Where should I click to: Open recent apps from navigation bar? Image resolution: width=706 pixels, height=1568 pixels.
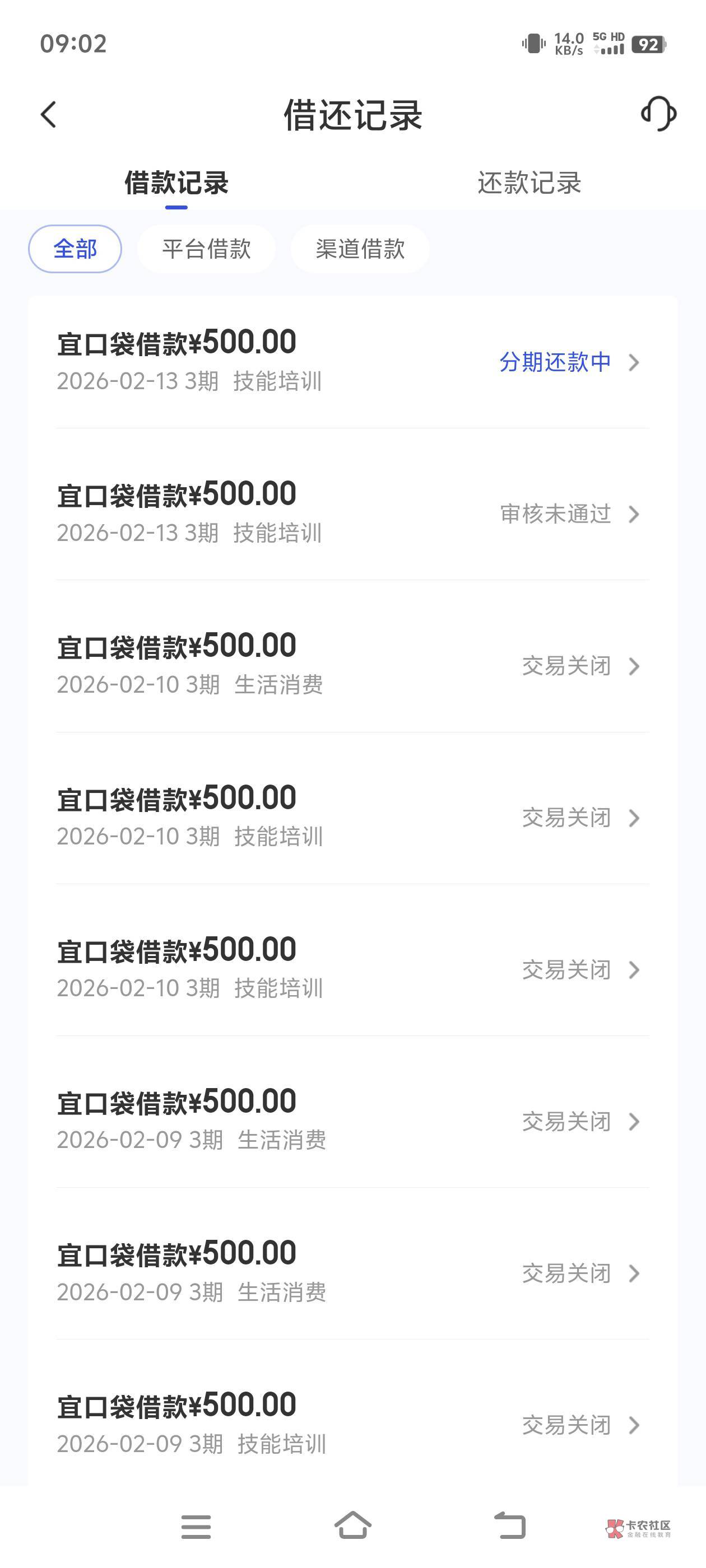[196, 1527]
